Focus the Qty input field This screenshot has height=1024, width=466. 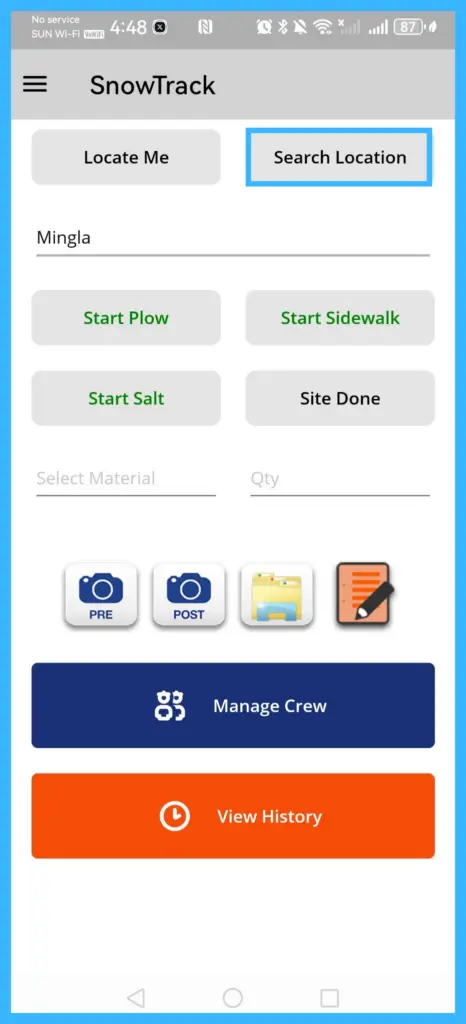340,479
